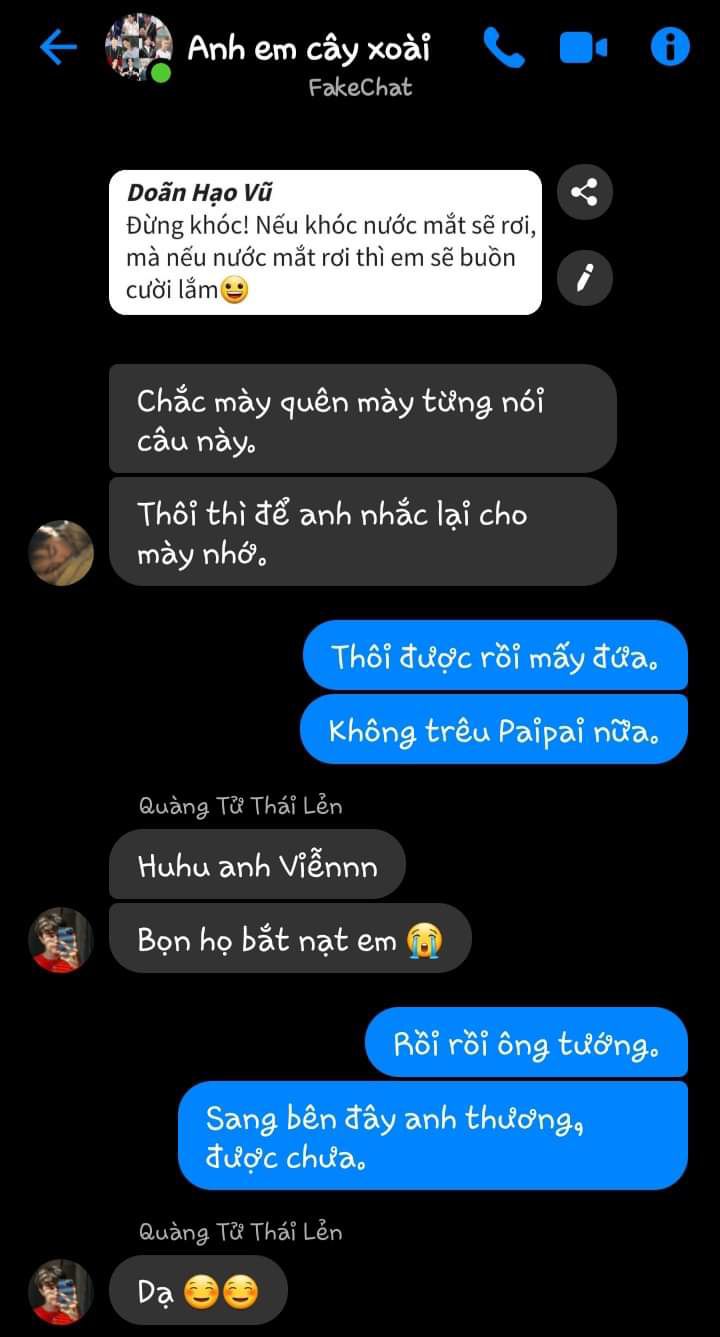Start a voice call with the group
This screenshot has width=720, height=1337.
pyautogui.click(x=503, y=47)
